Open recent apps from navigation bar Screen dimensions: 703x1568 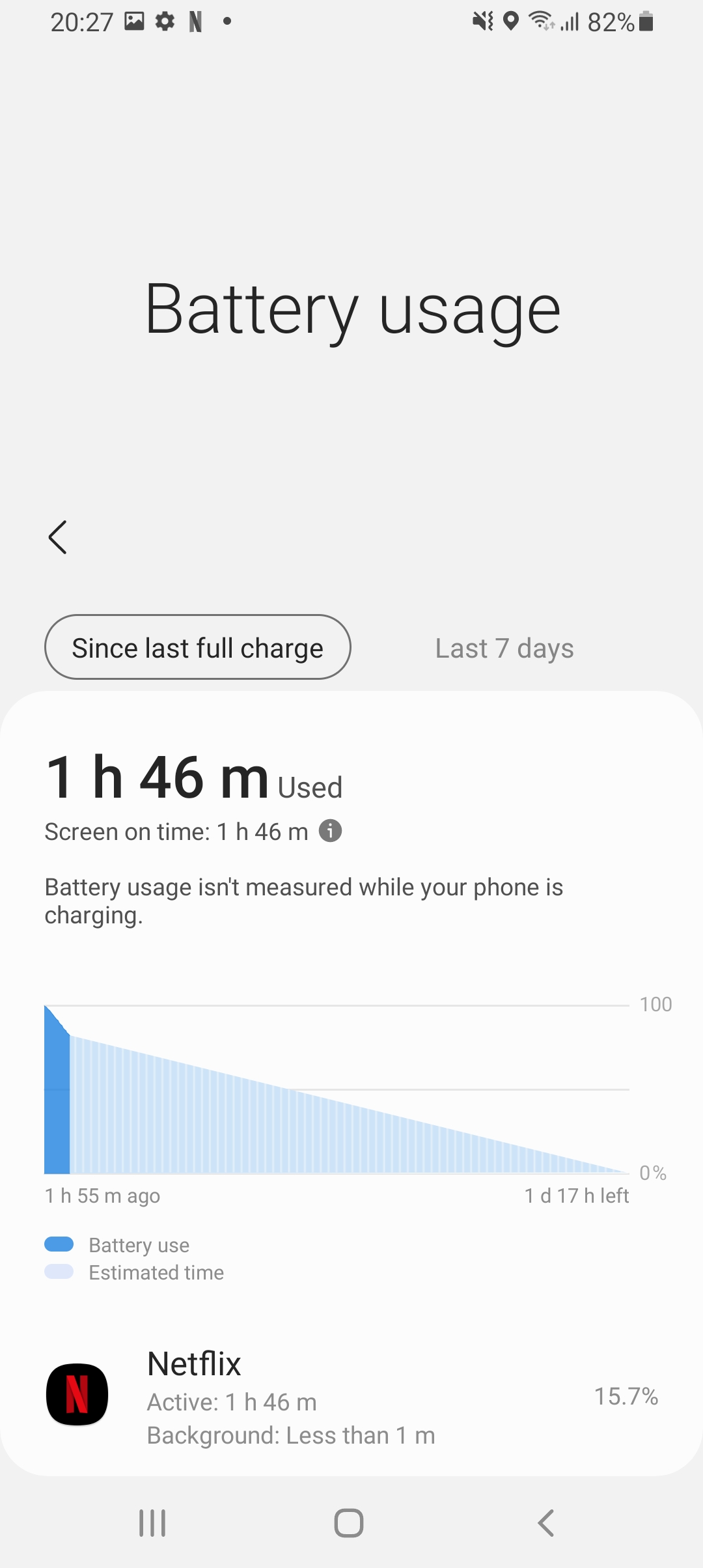[152, 1523]
